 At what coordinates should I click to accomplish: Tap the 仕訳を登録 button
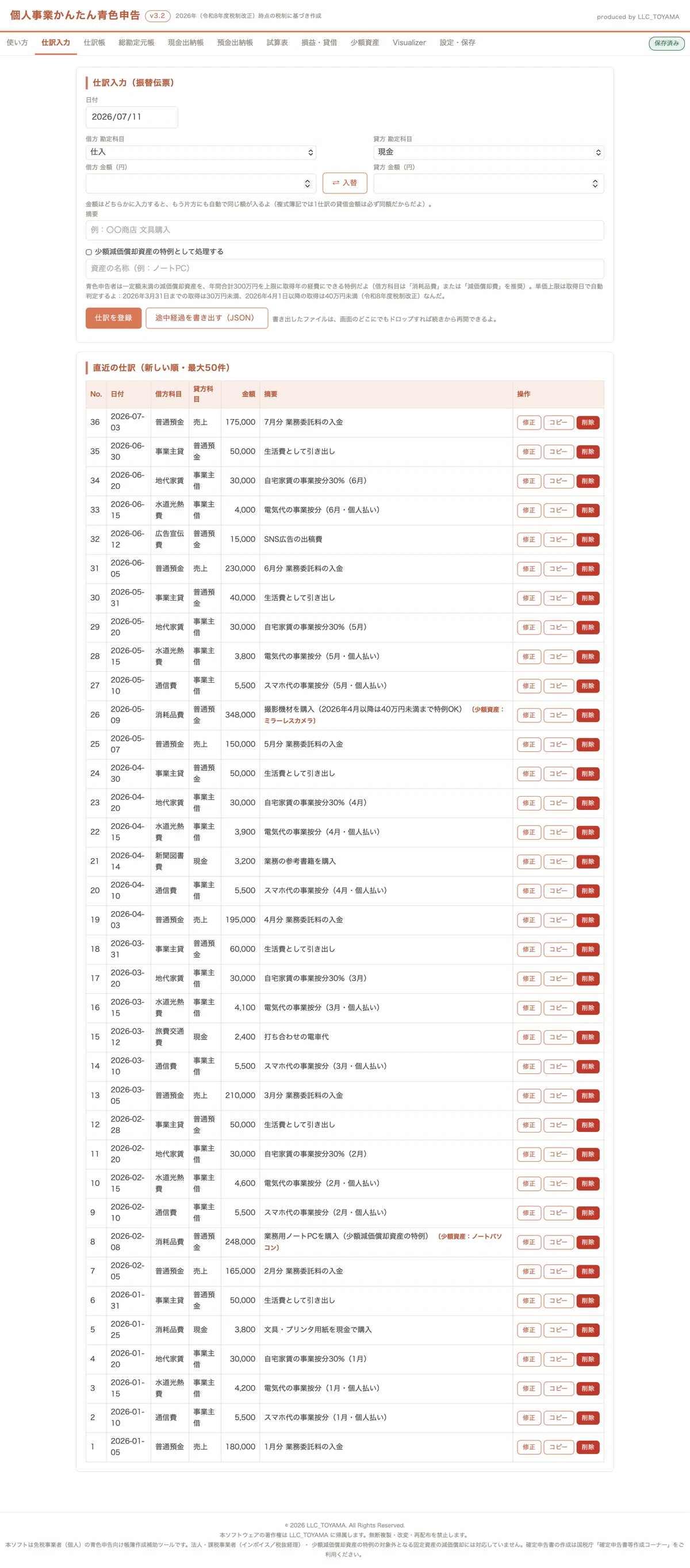point(113,318)
